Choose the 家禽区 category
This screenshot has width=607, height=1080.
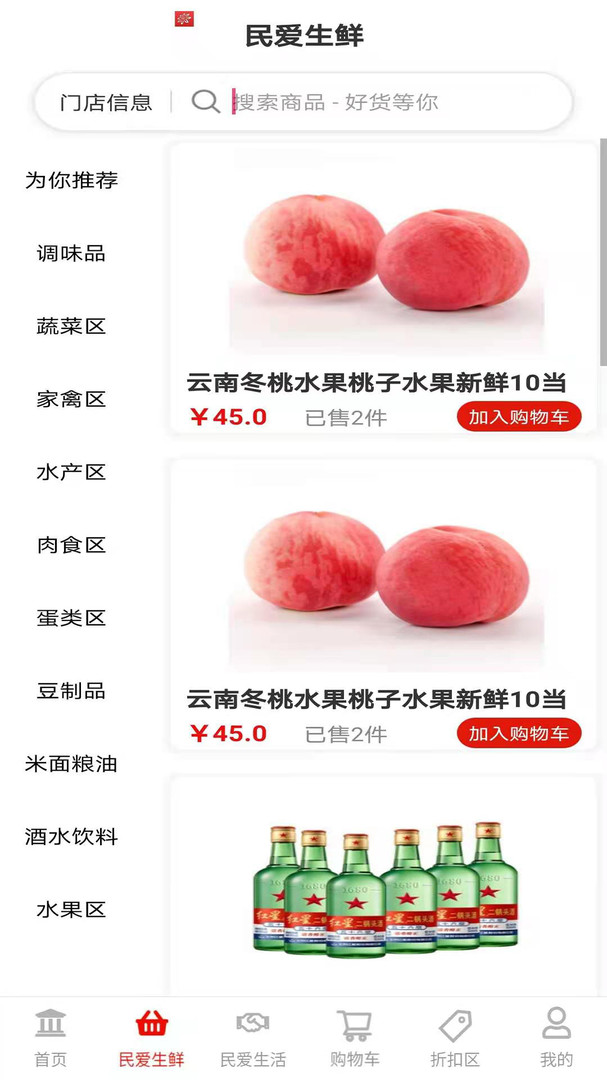click(71, 399)
